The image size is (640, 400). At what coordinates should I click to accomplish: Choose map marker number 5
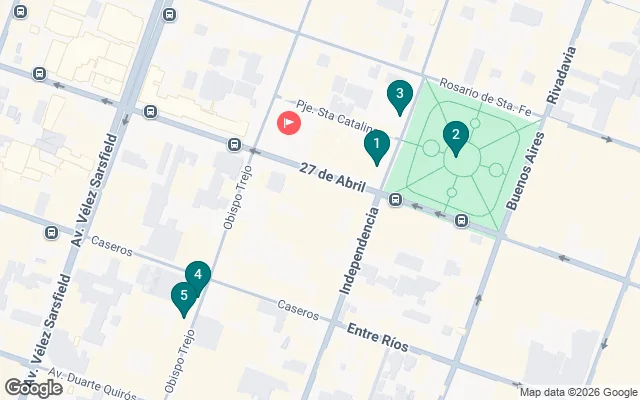pyautogui.click(x=182, y=296)
